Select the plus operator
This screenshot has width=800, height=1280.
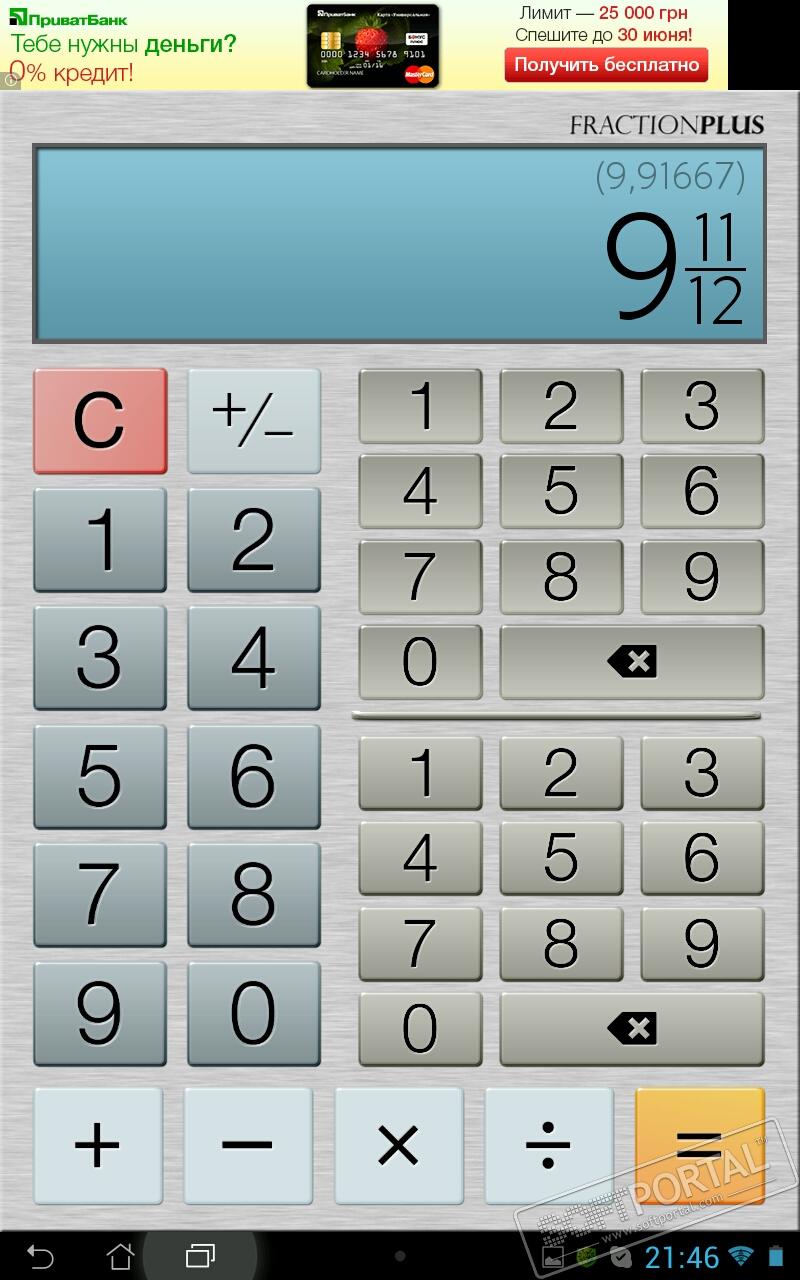[98, 1145]
